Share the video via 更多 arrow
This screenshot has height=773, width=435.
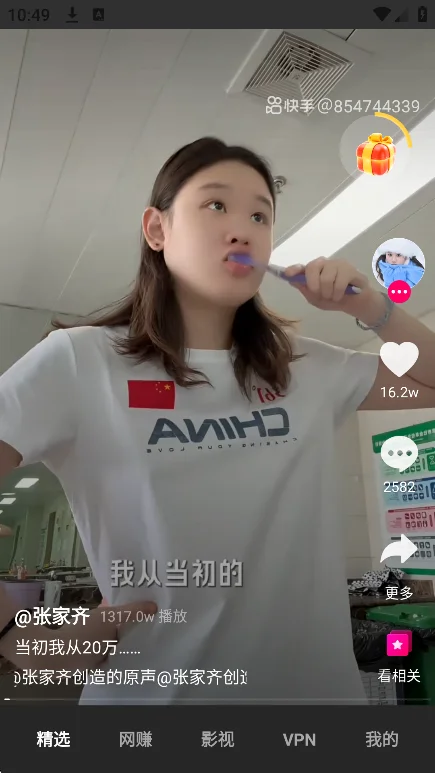tap(399, 549)
